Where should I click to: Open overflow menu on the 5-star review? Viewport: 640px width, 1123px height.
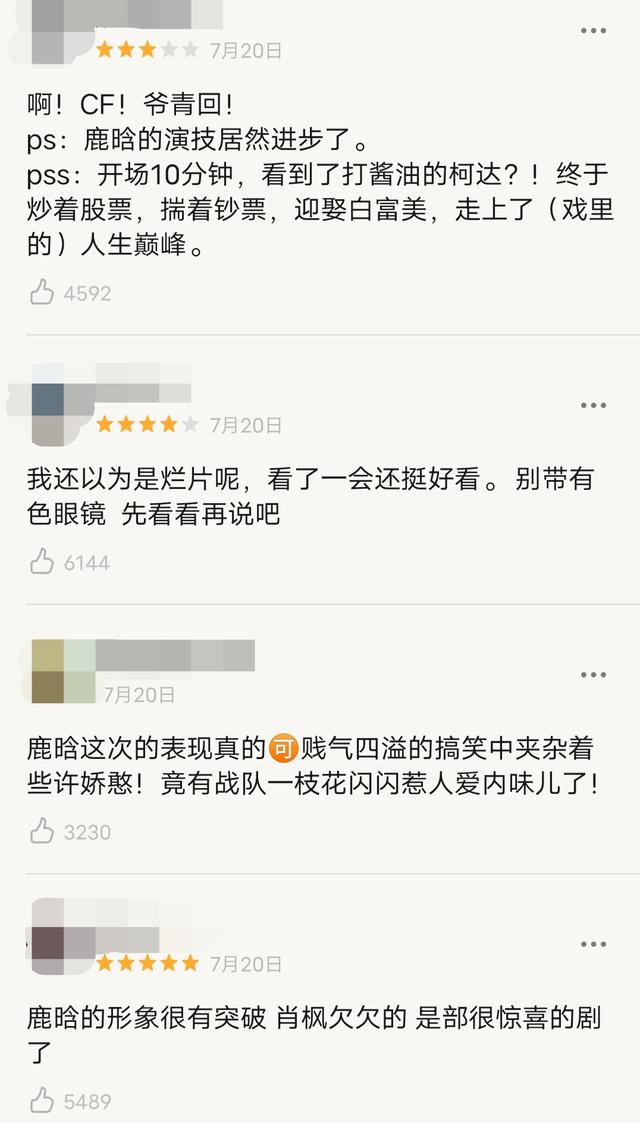point(593,944)
